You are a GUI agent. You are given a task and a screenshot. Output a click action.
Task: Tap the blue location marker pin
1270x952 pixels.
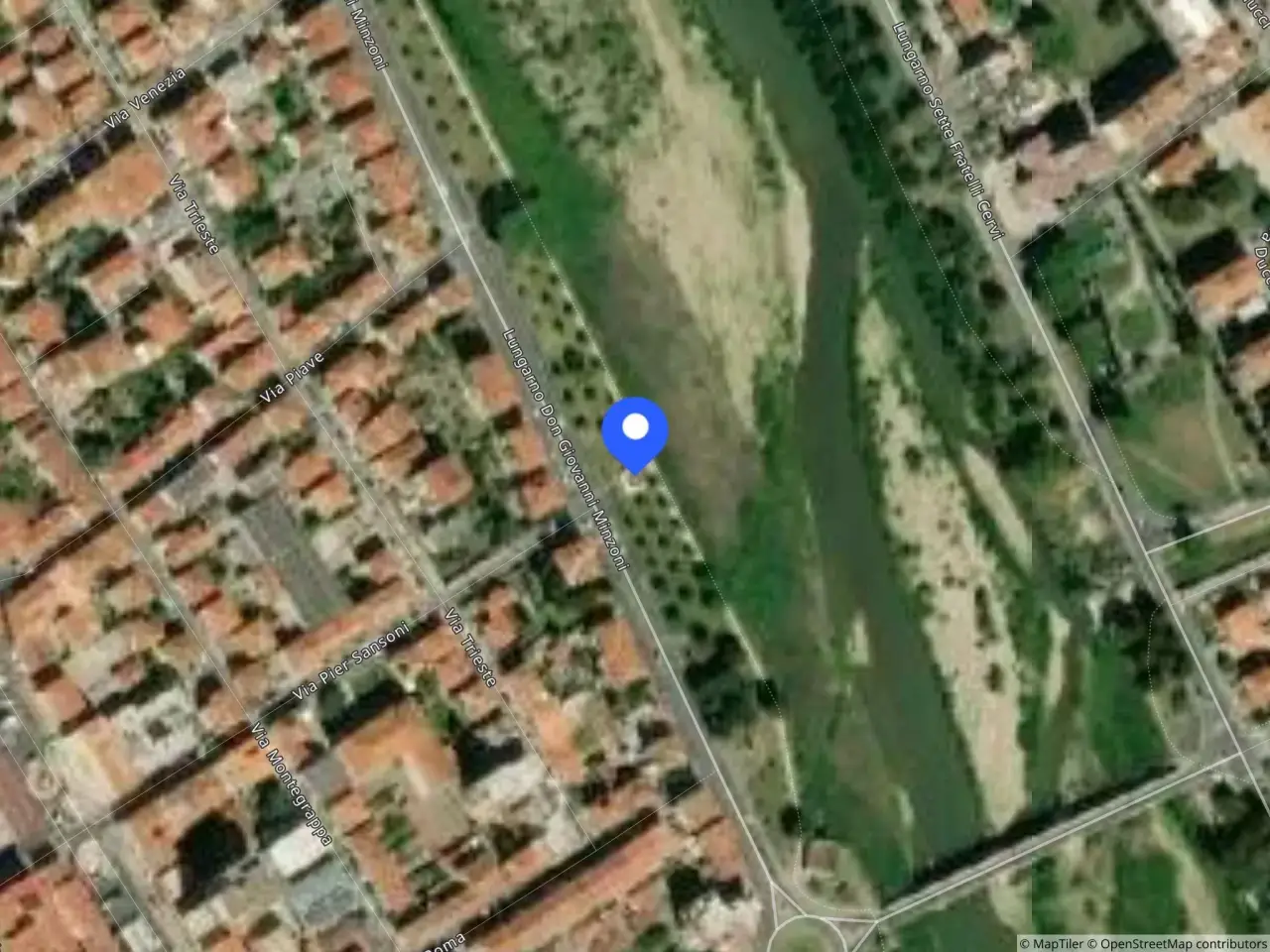[x=635, y=434]
